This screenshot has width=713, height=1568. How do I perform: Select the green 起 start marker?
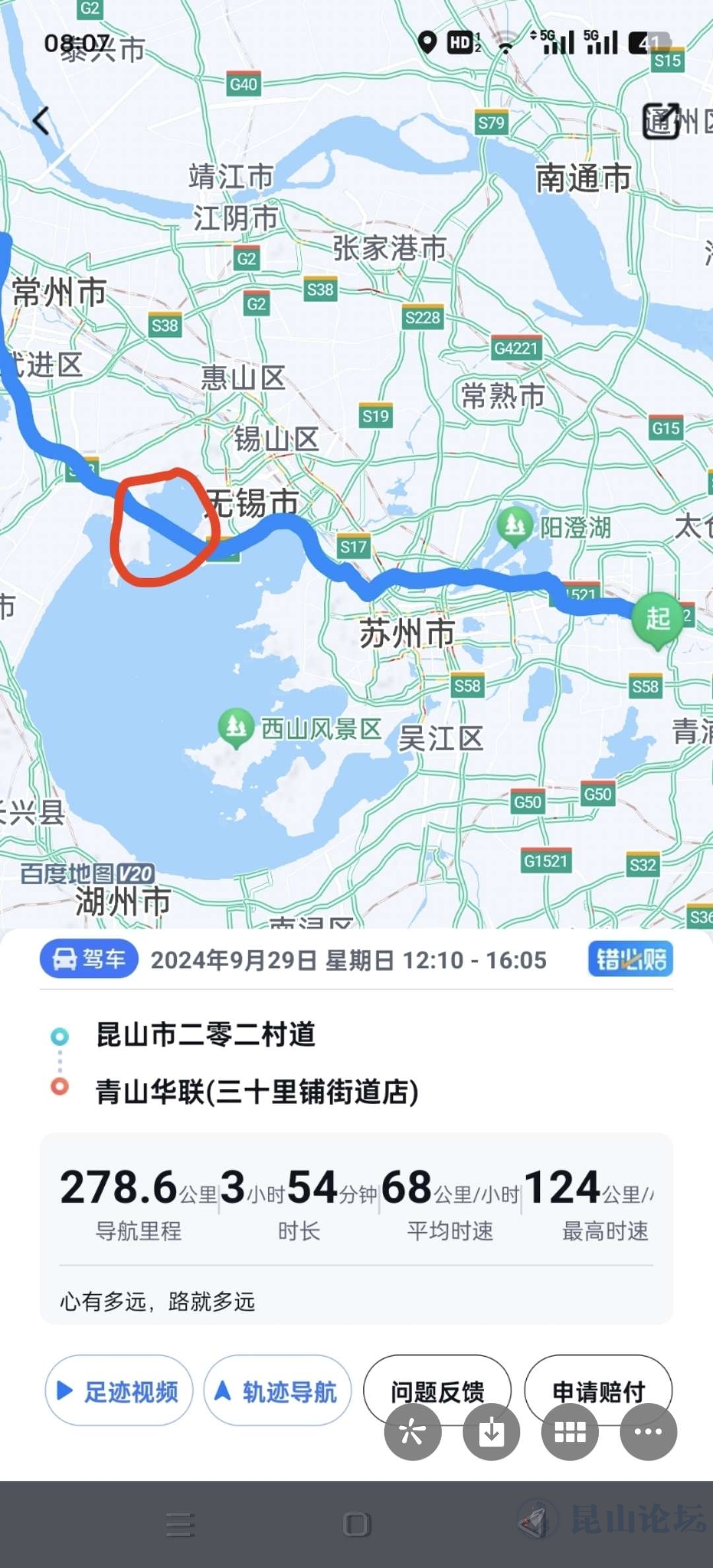pos(658,620)
